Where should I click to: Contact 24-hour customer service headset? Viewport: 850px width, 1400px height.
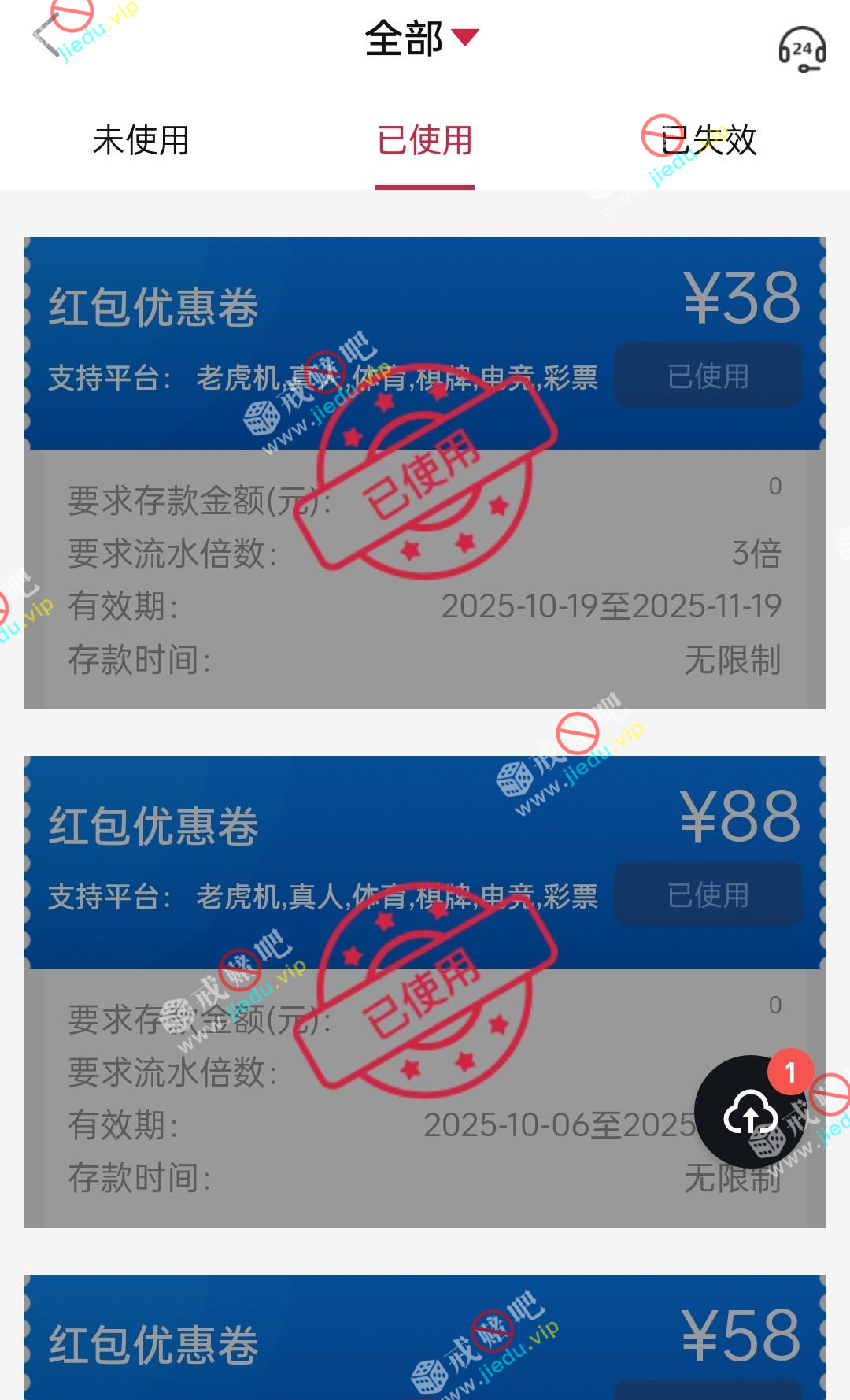(x=802, y=49)
